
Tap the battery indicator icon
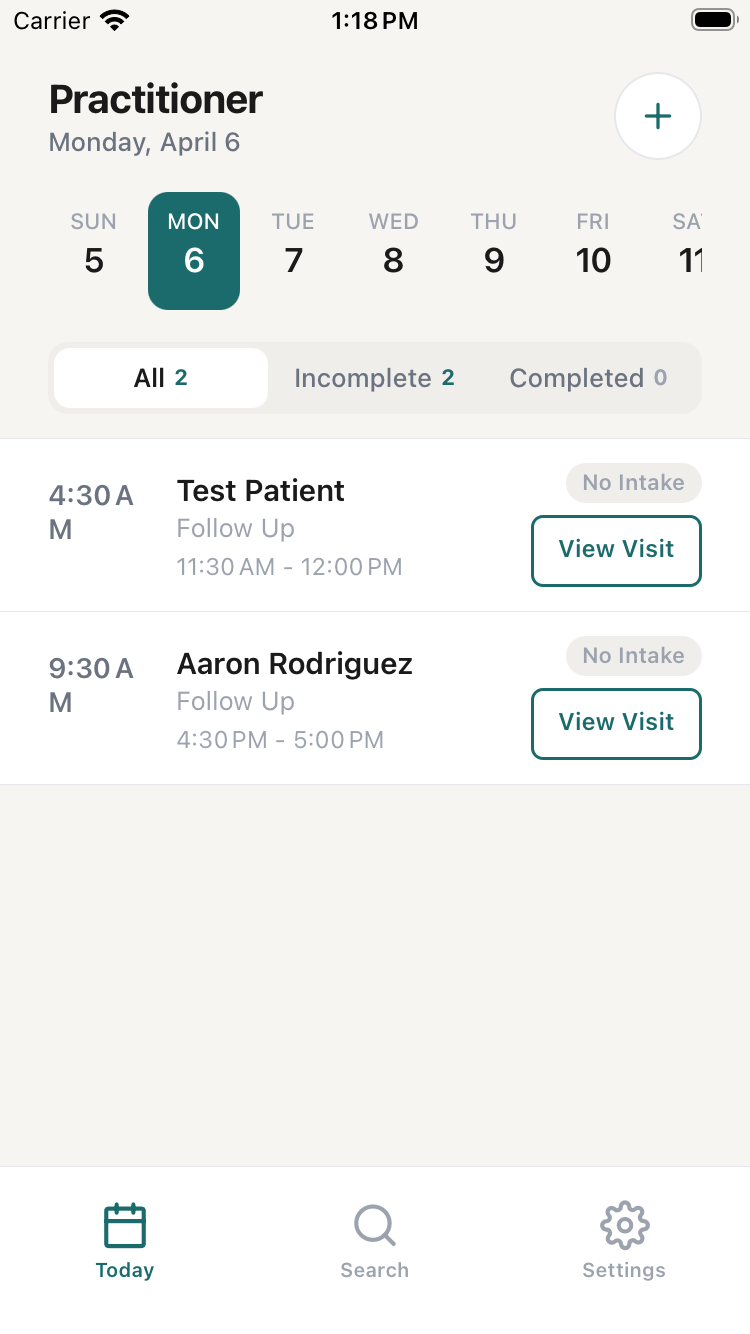point(713,19)
